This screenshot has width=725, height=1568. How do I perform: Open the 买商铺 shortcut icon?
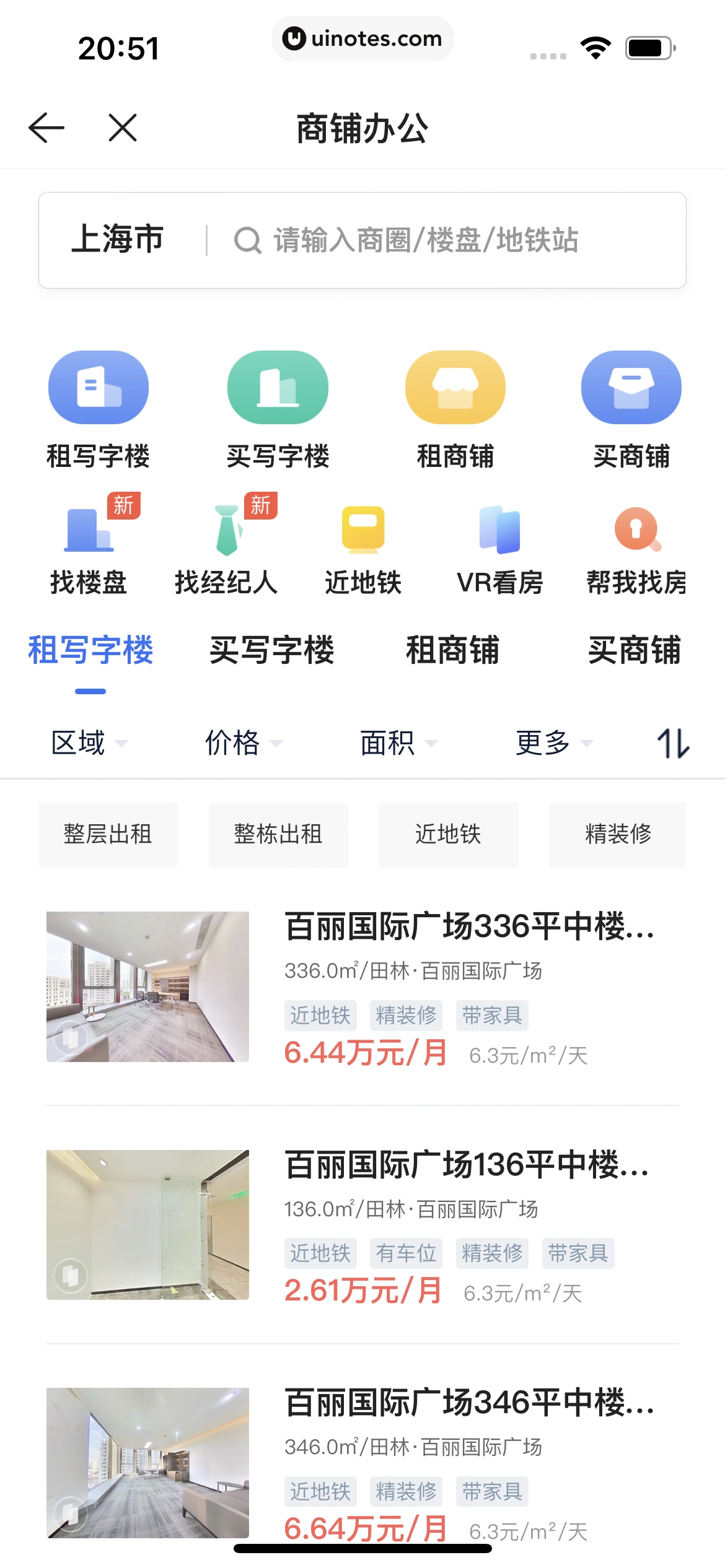(x=631, y=410)
